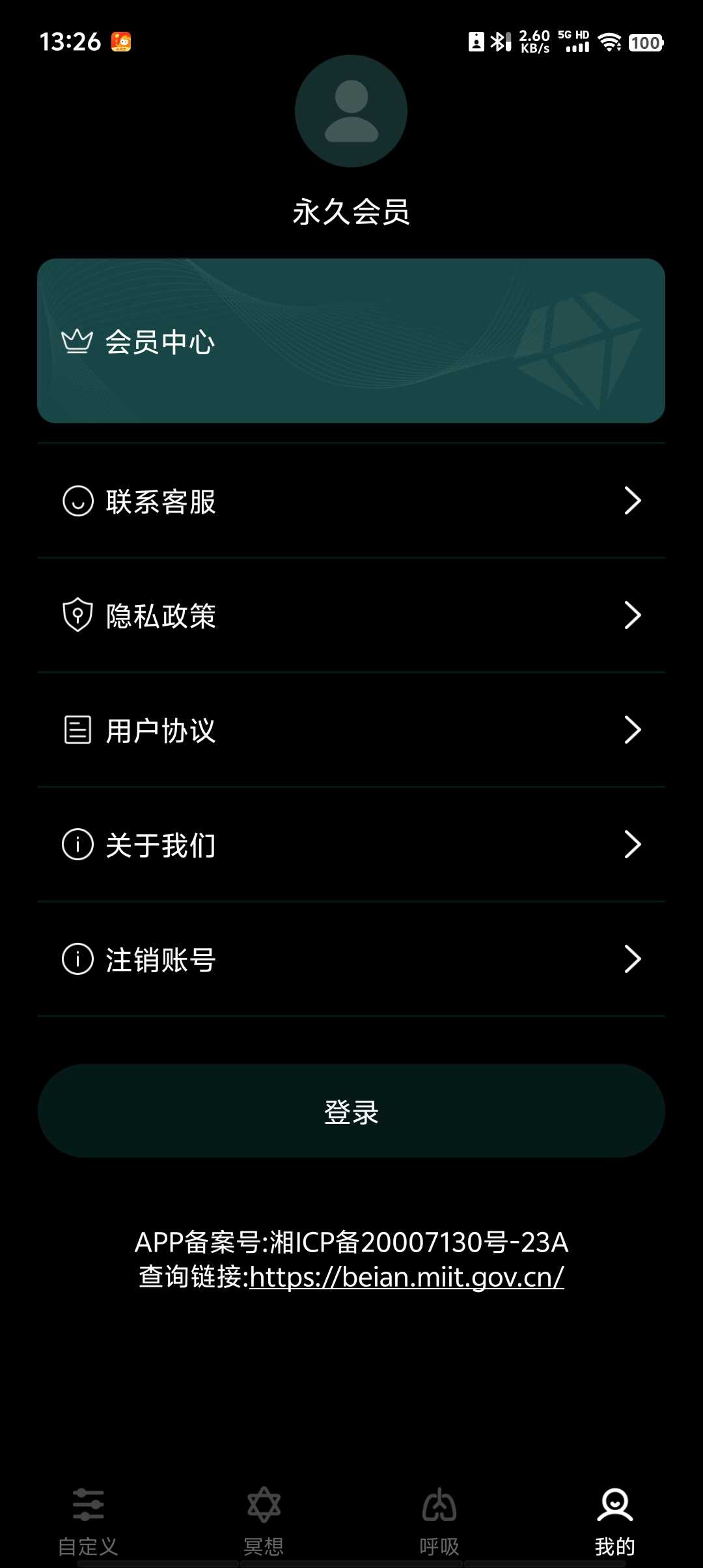The height and width of the screenshot is (1568, 703).
Task: Tap the 登录 login button
Action: (351, 1111)
